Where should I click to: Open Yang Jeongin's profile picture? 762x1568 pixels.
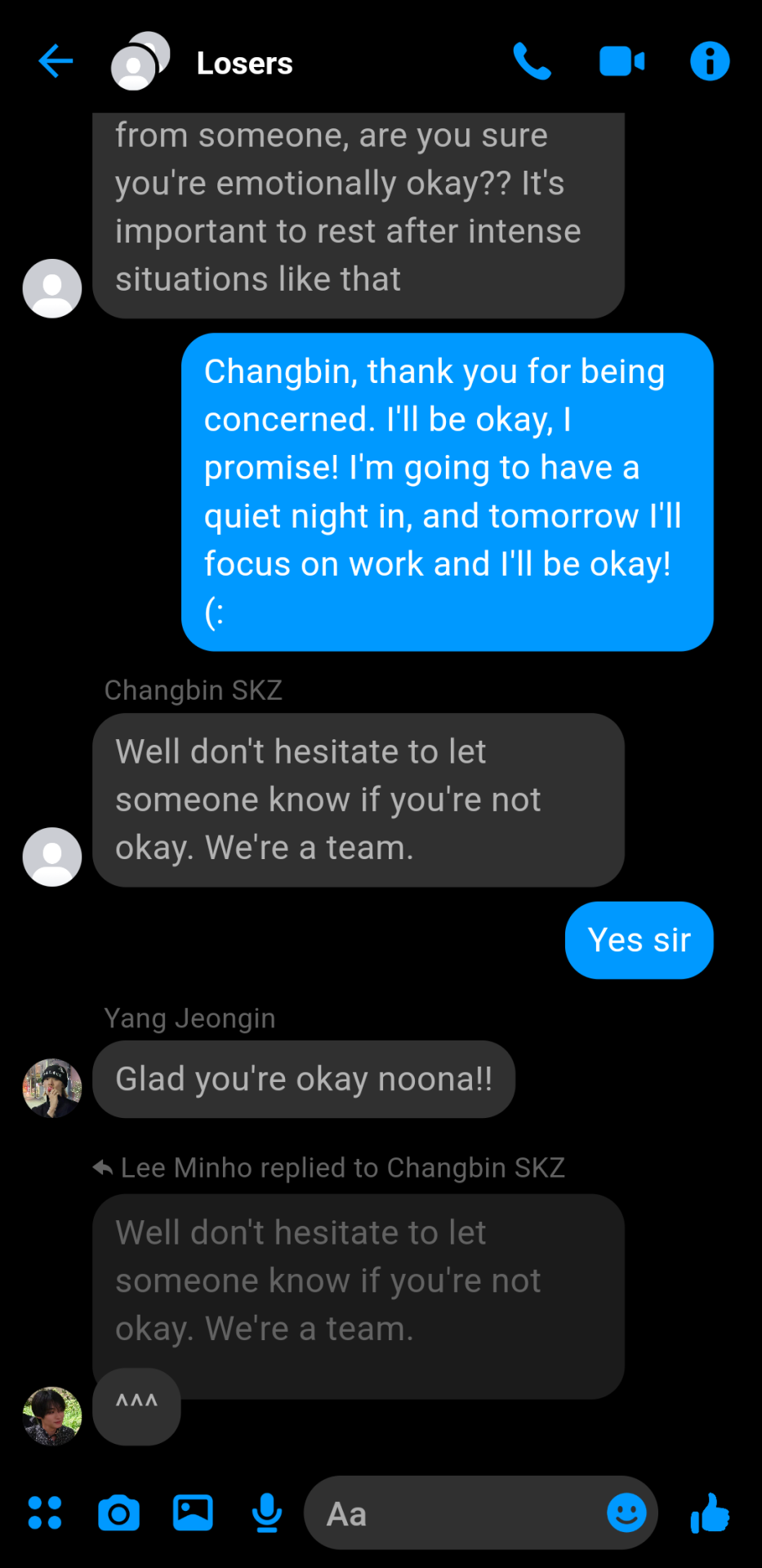tap(52, 1088)
